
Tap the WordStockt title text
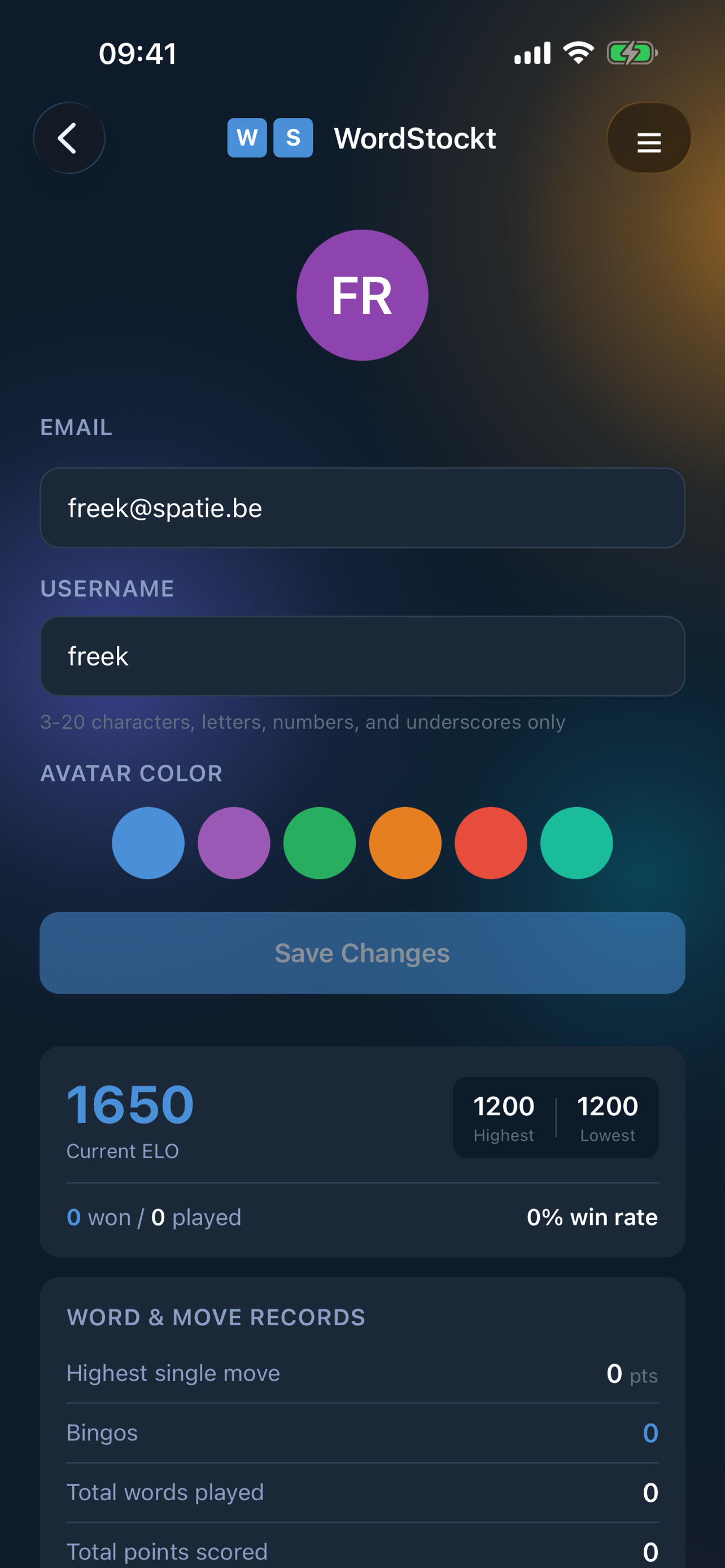[414, 138]
